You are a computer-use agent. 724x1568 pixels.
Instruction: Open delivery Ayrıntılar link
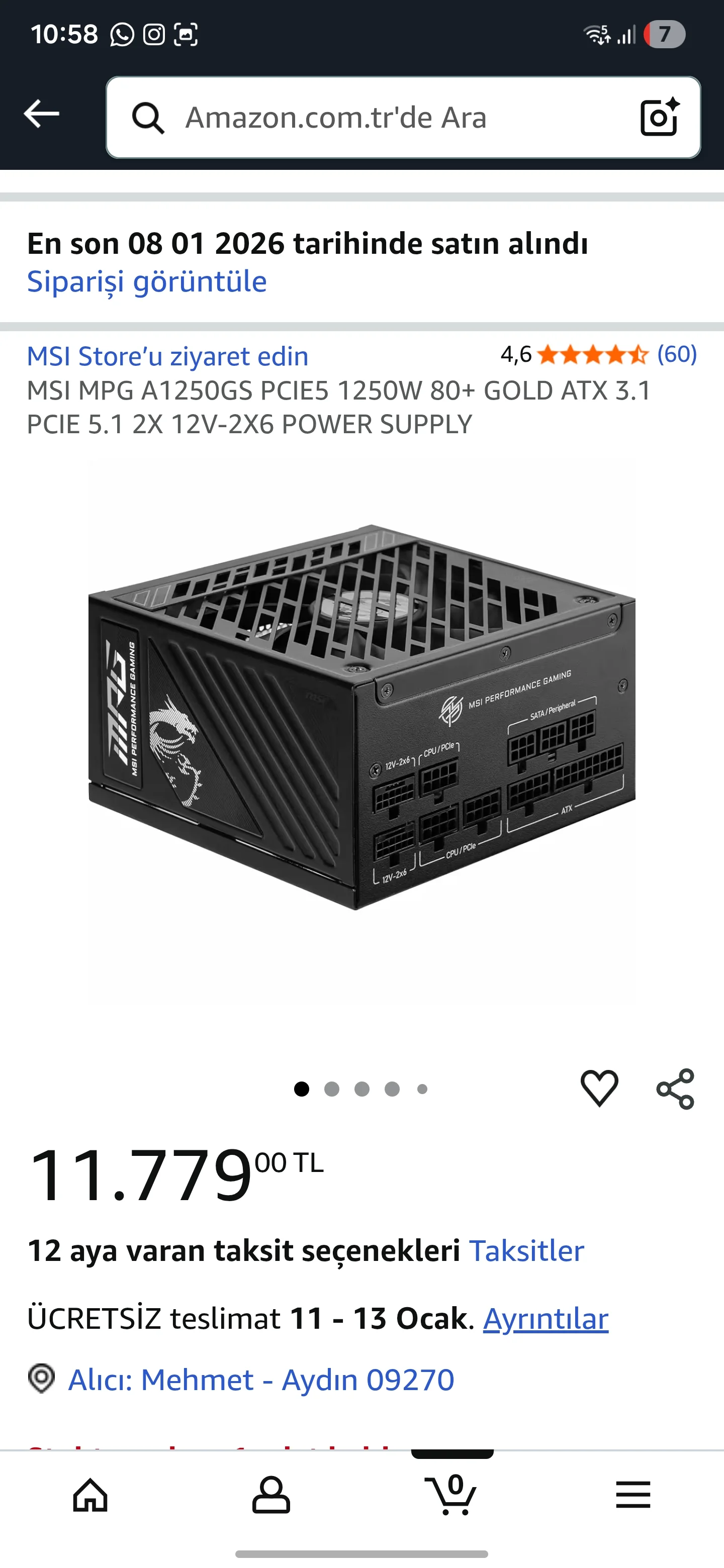click(546, 1319)
